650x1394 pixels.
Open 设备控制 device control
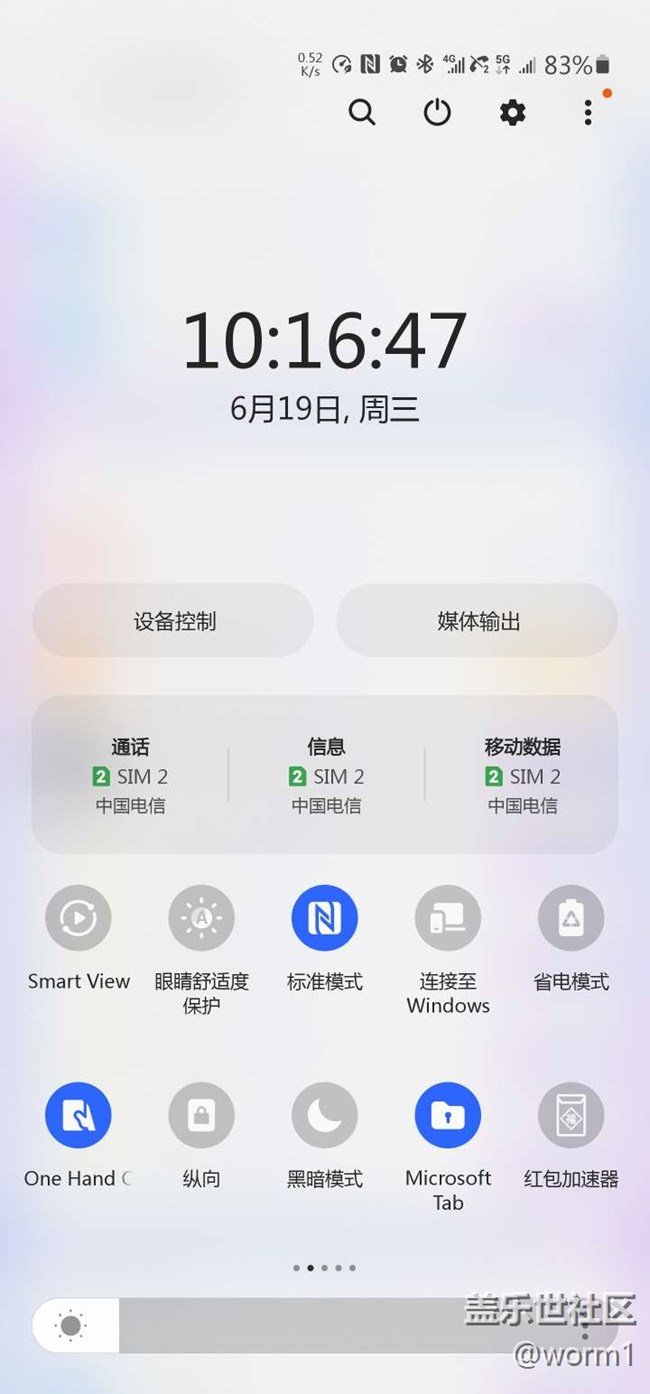[x=173, y=621]
